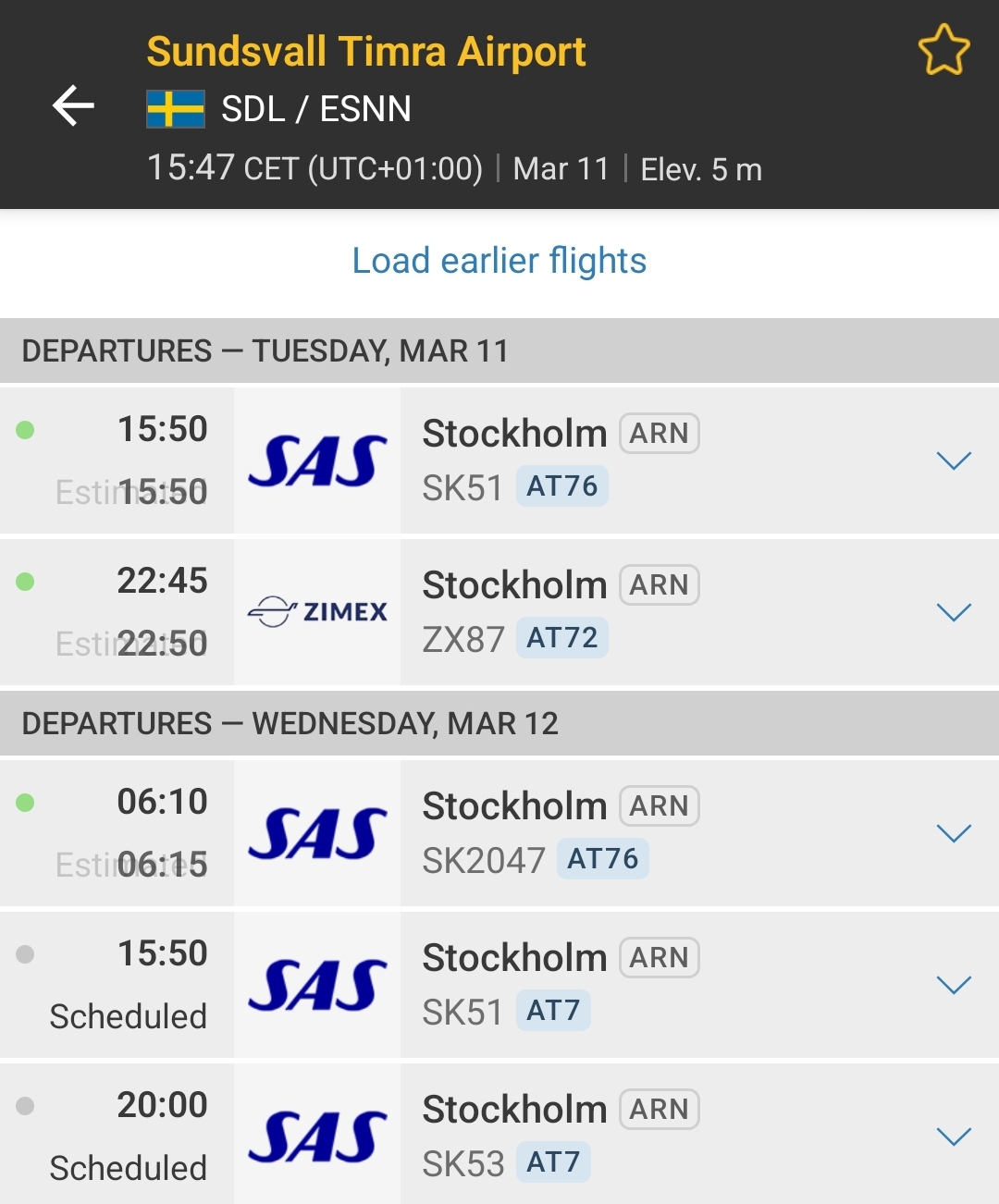
Task: Click the green status dot for SK51
Action: coord(25,428)
